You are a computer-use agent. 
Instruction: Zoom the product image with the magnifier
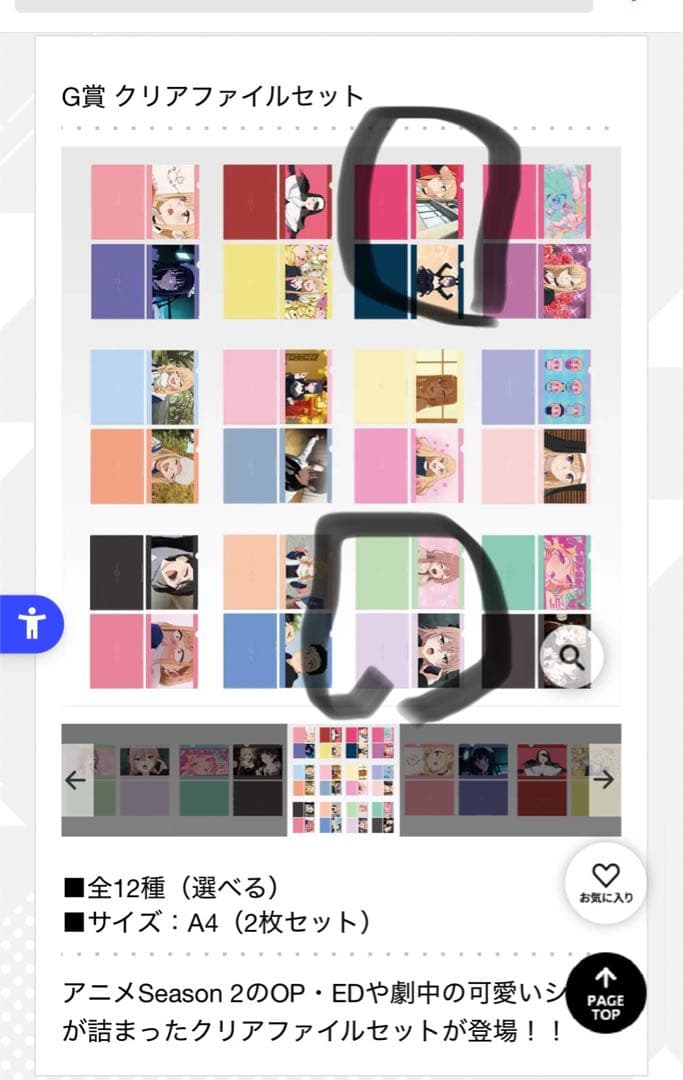click(574, 657)
